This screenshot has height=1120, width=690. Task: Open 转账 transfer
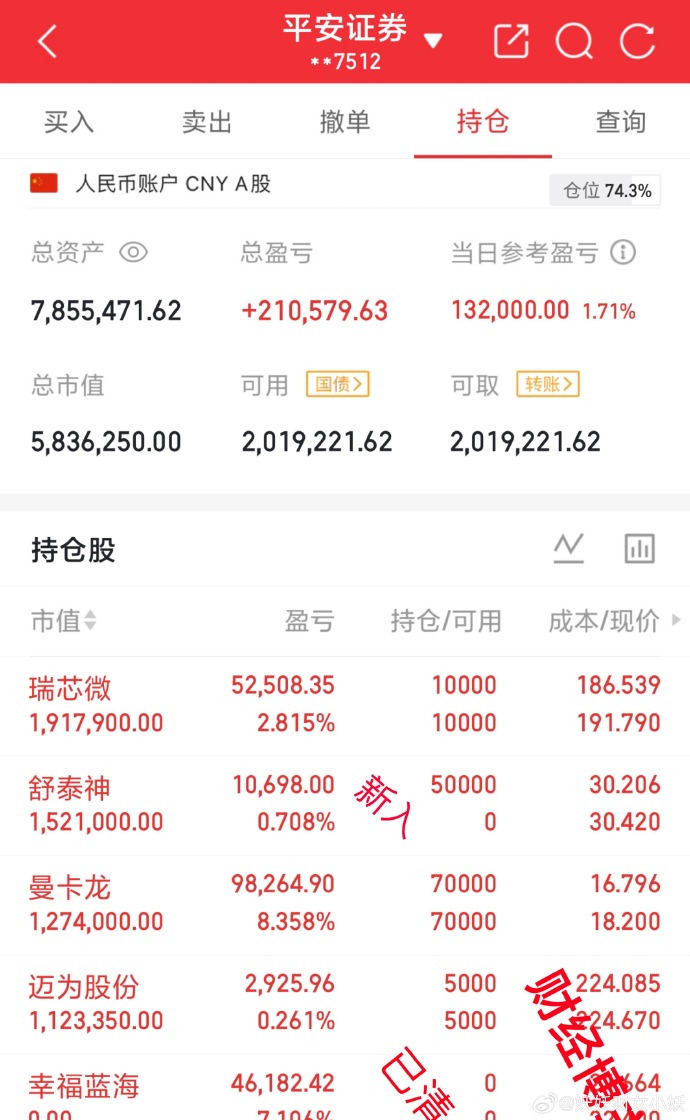(547, 384)
